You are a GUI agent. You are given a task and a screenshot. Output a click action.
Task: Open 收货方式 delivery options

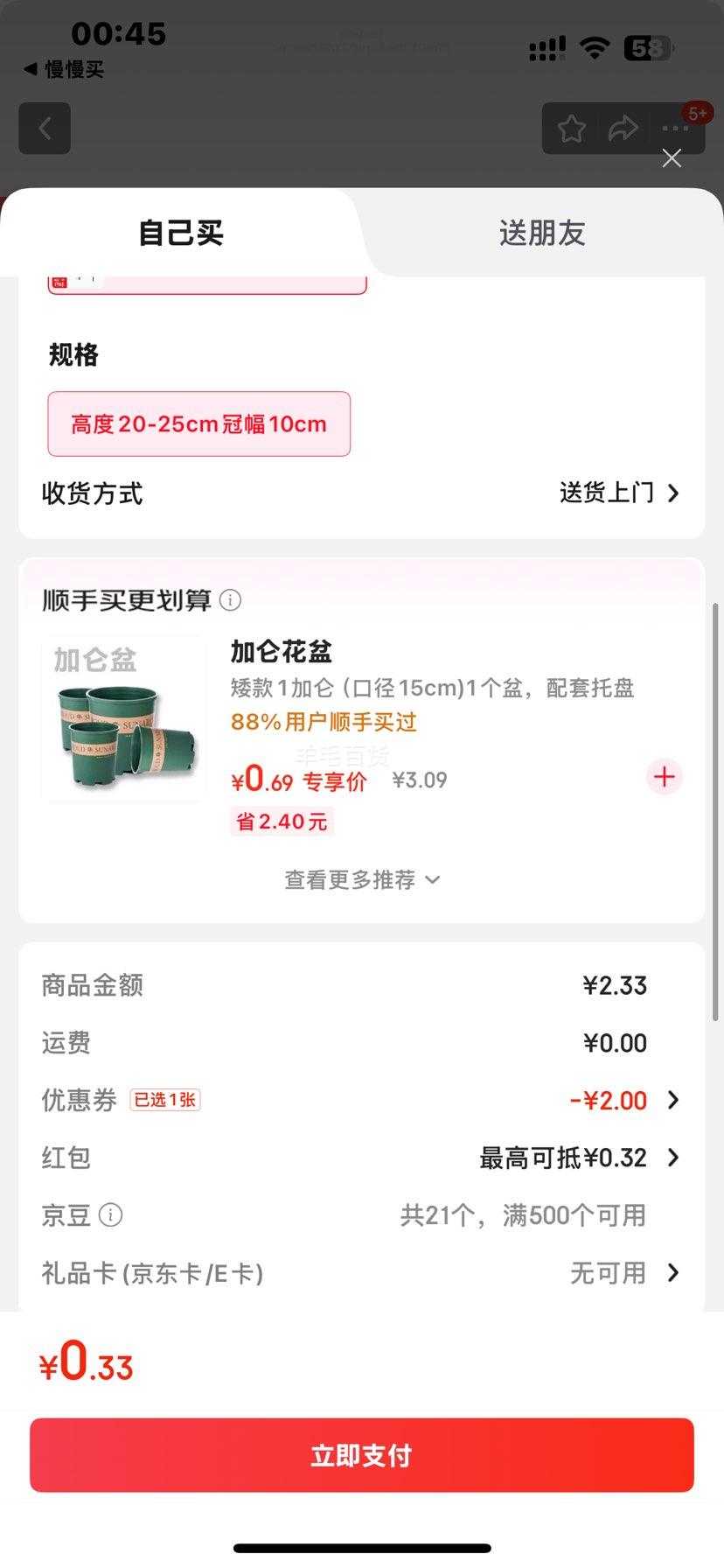(619, 493)
